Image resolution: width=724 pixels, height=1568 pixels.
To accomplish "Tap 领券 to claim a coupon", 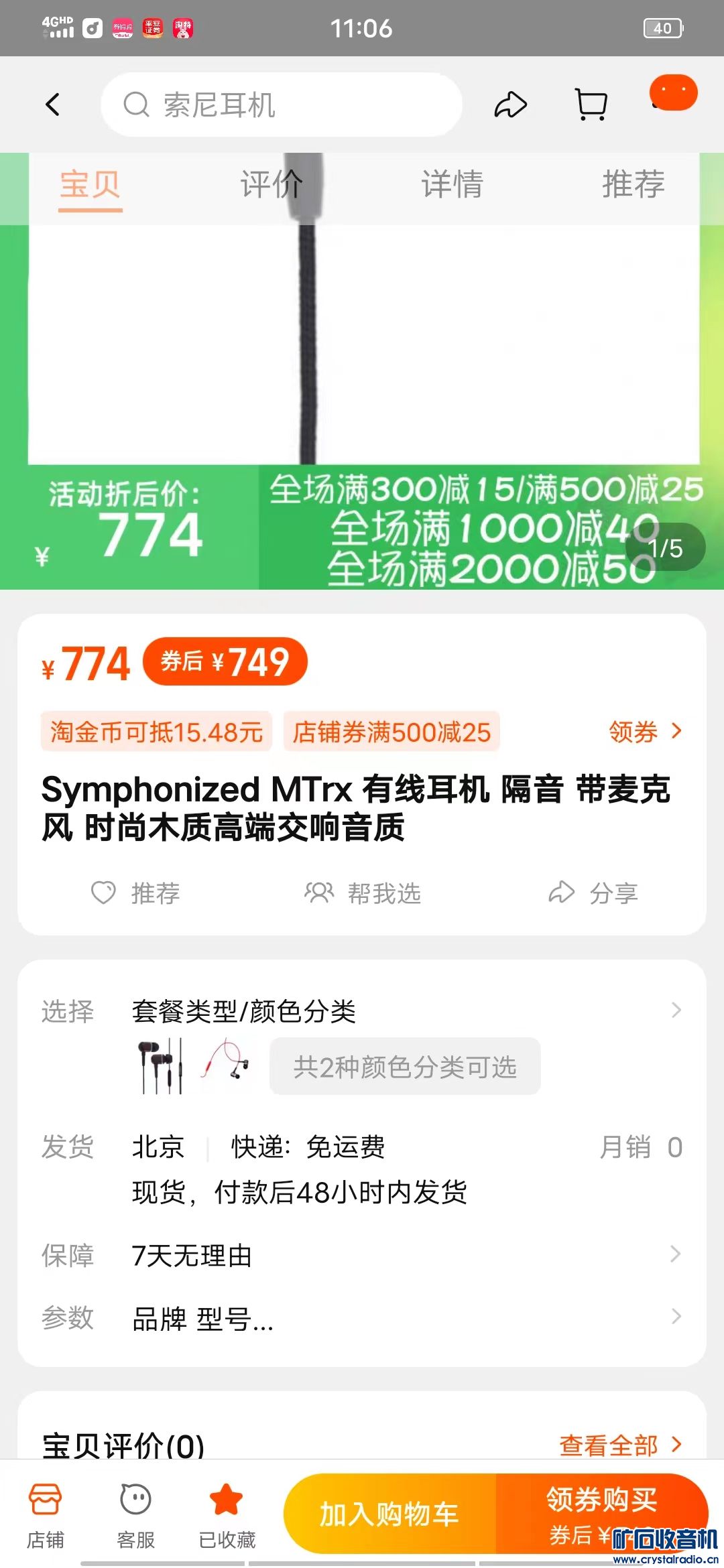I will pos(644,732).
